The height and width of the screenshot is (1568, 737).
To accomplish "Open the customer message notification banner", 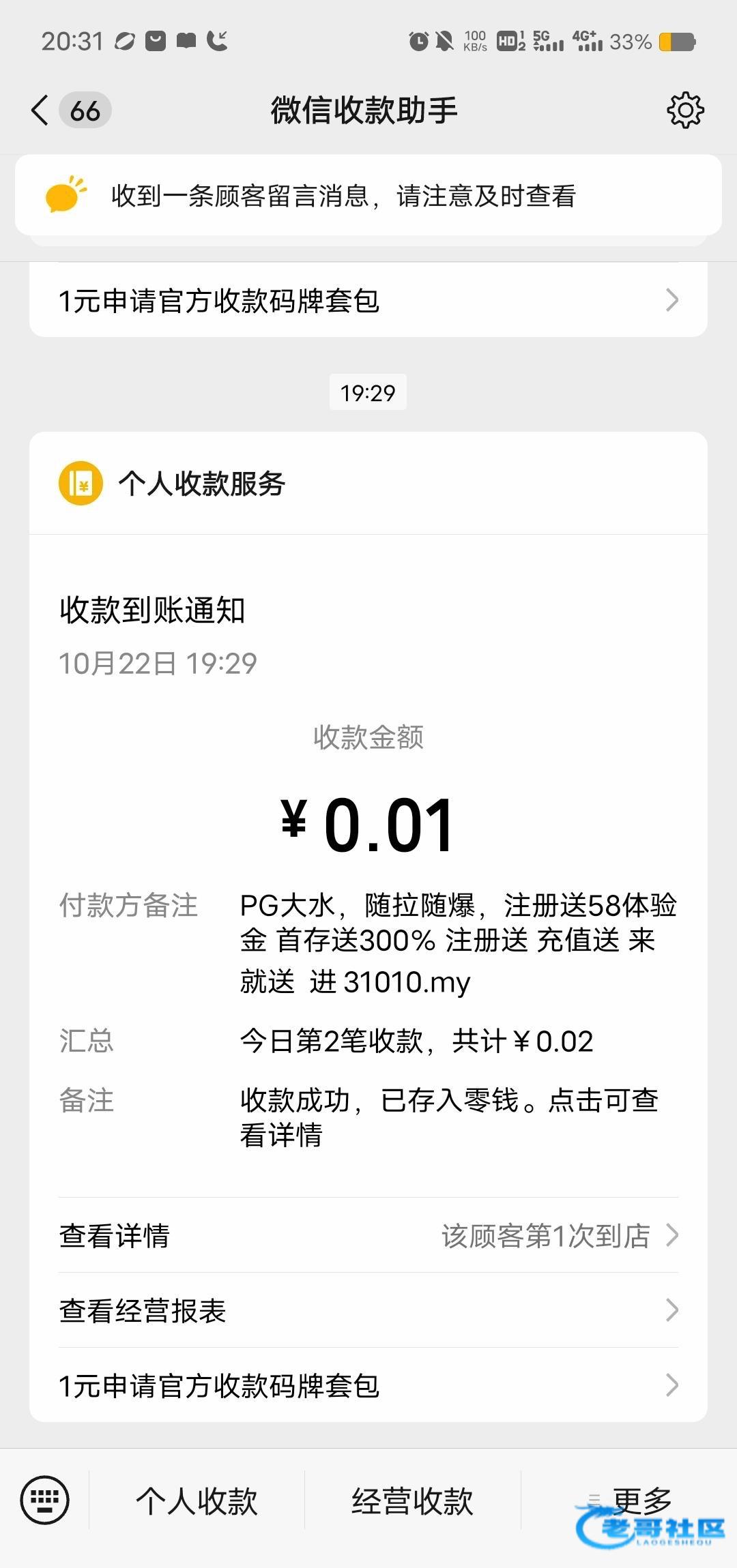I will pos(369,196).
